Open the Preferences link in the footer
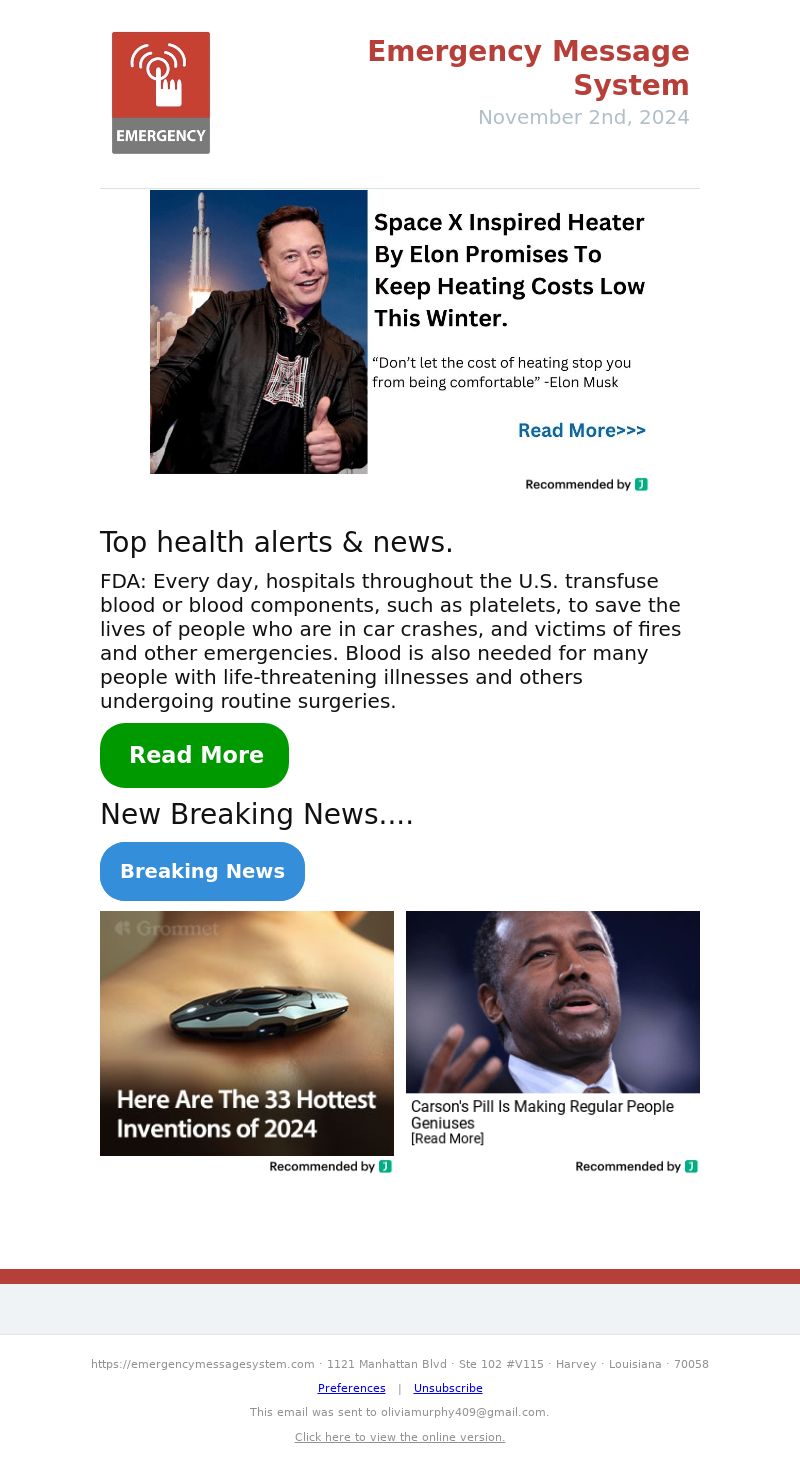This screenshot has height=1473, width=800. pyautogui.click(x=351, y=1388)
